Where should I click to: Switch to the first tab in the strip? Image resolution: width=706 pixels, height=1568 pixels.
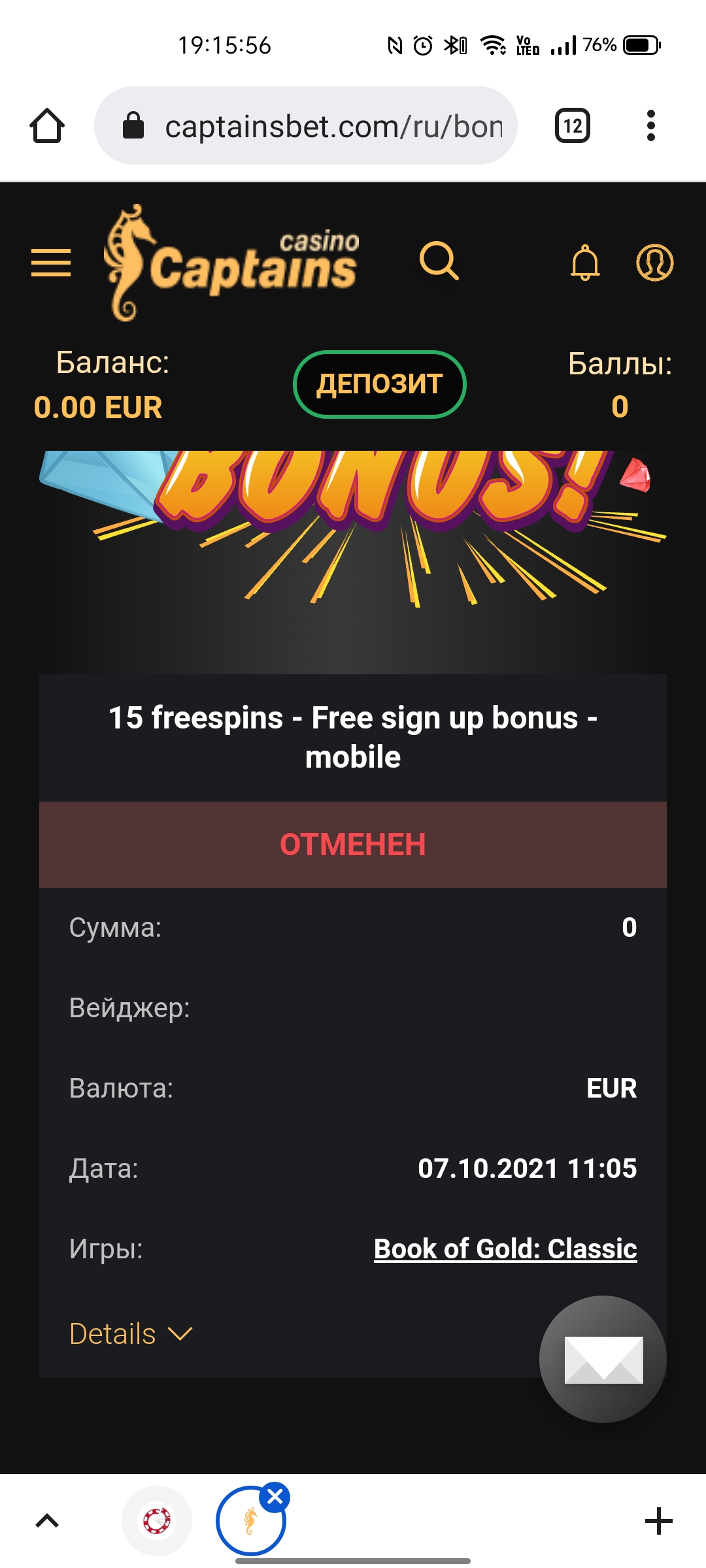pos(157,1521)
